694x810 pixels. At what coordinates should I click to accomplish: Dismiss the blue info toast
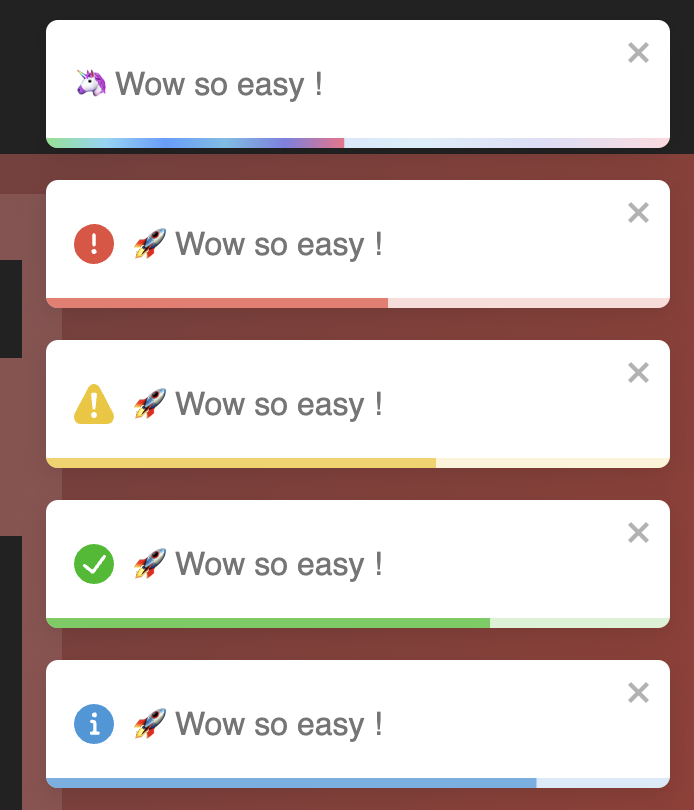638,693
